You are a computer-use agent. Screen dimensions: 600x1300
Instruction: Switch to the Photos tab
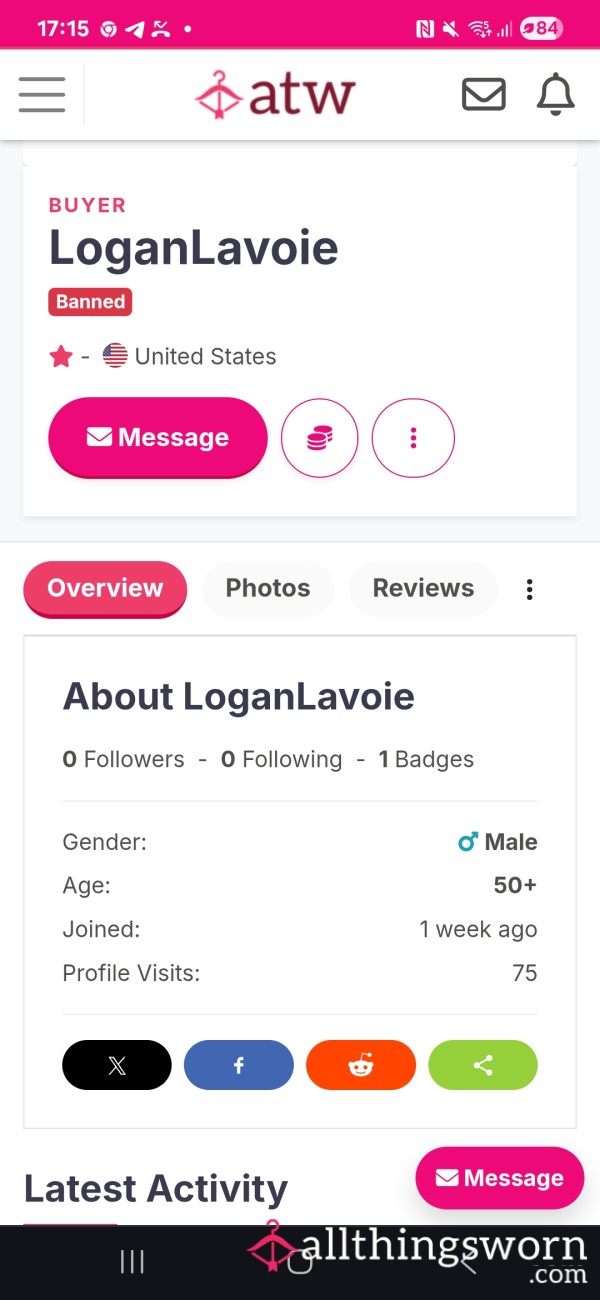tap(268, 588)
